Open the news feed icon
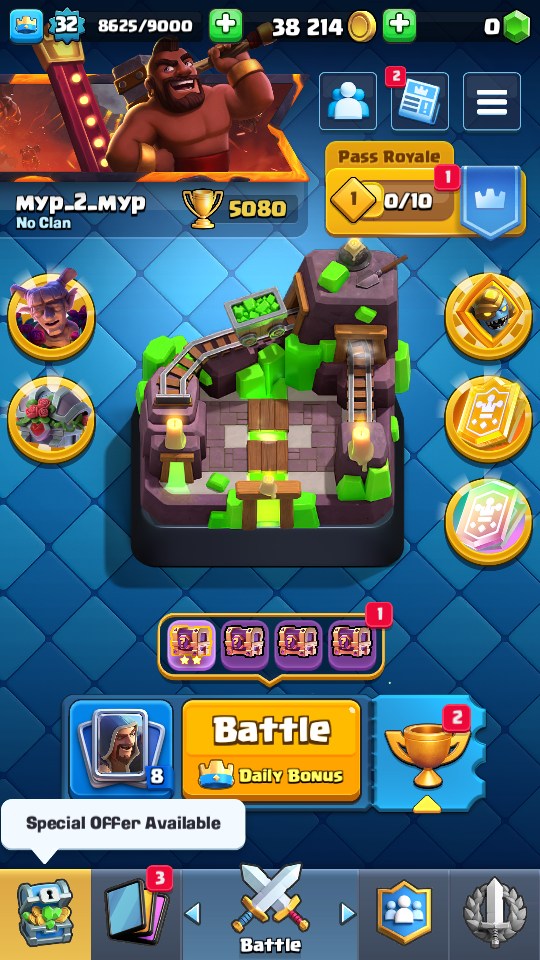 (x=420, y=101)
